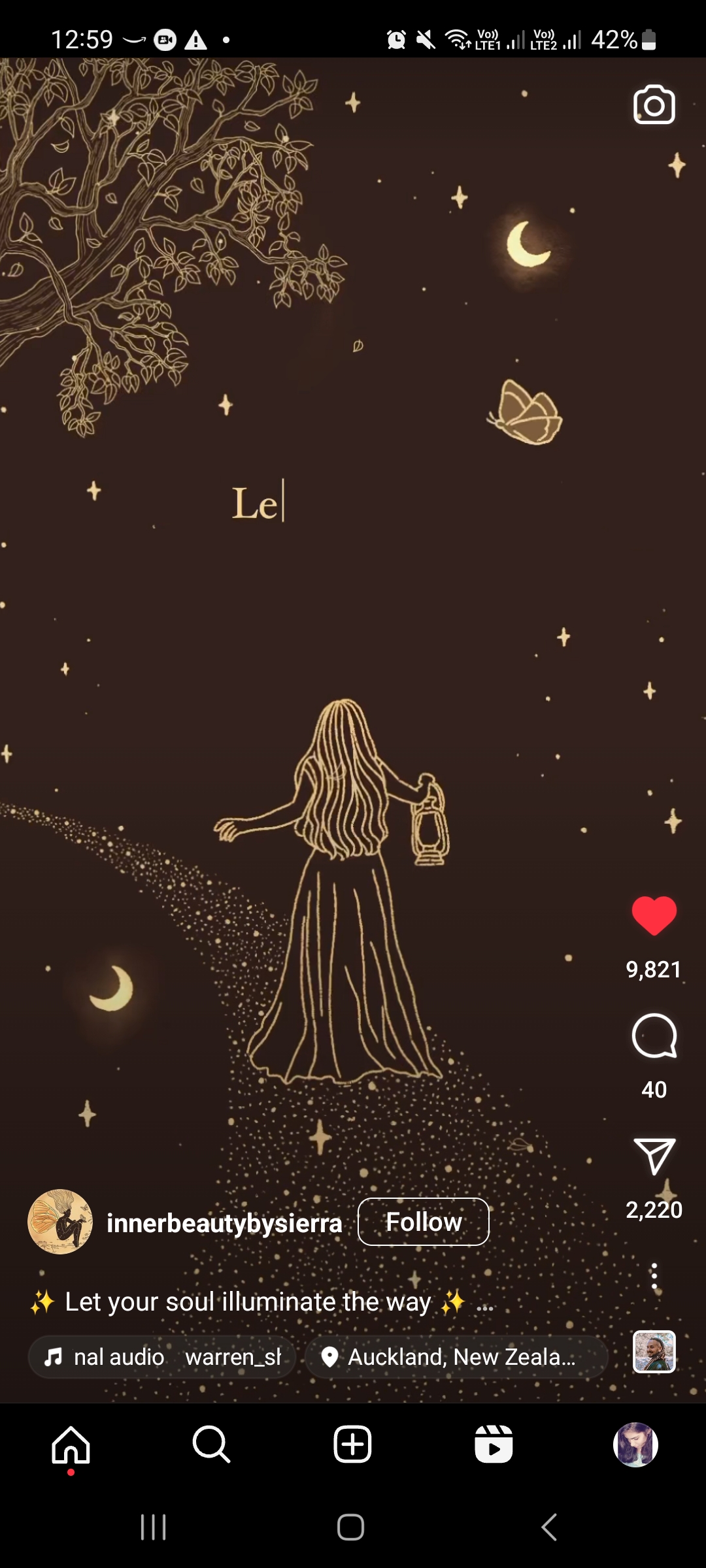This screenshot has width=706, height=1568.
Task: Go back using the system back button
Action: [550, 1527]
